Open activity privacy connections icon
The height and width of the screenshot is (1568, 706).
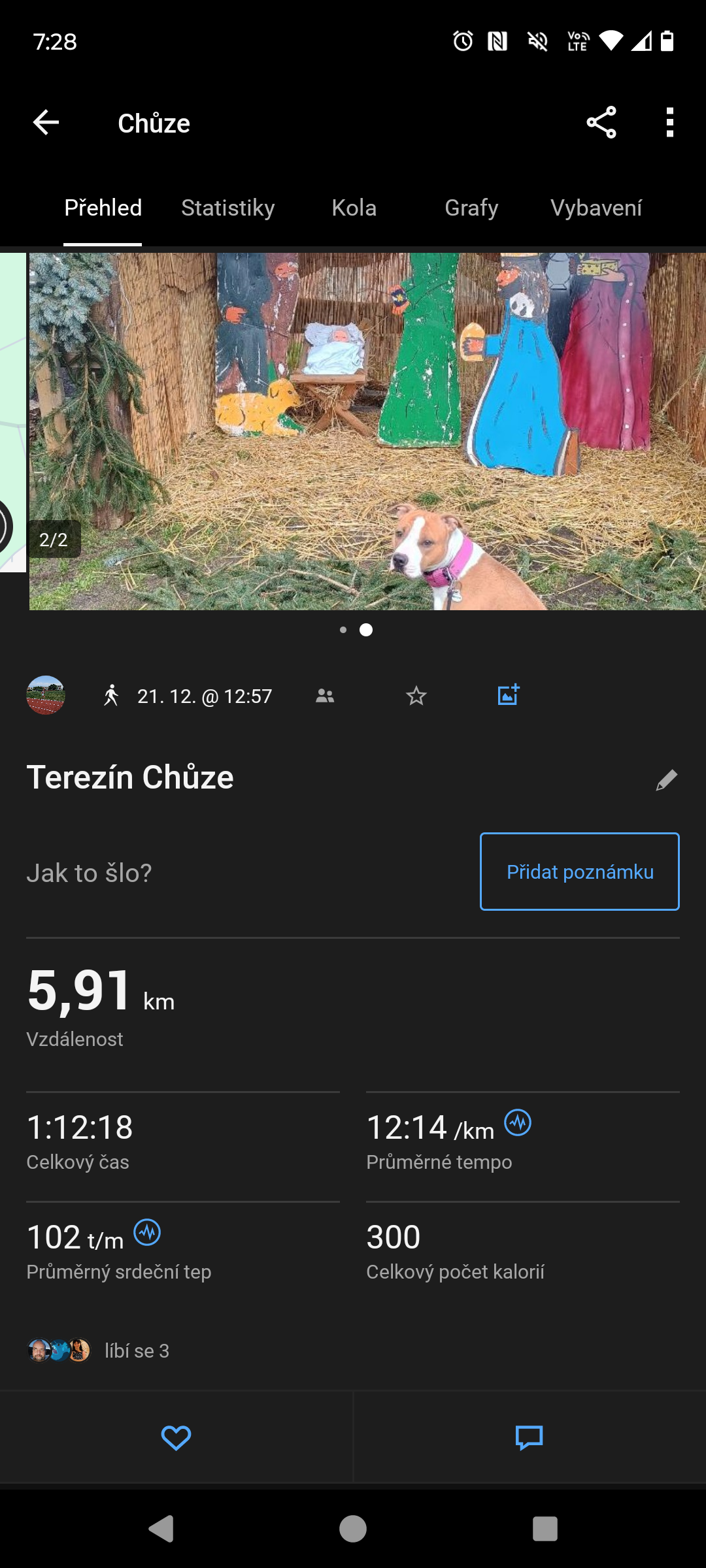325,696
